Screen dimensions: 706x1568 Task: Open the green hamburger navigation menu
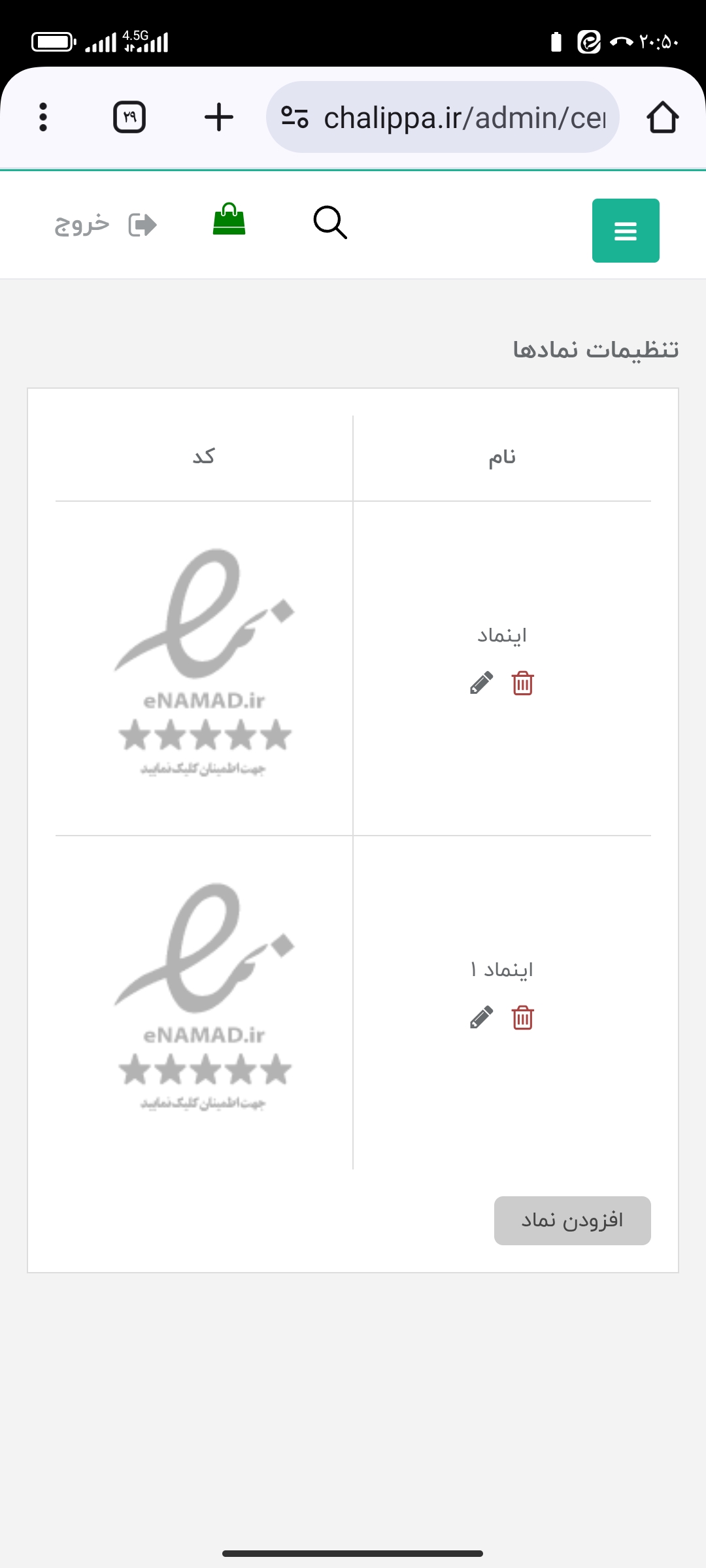(x=625, y=230)
